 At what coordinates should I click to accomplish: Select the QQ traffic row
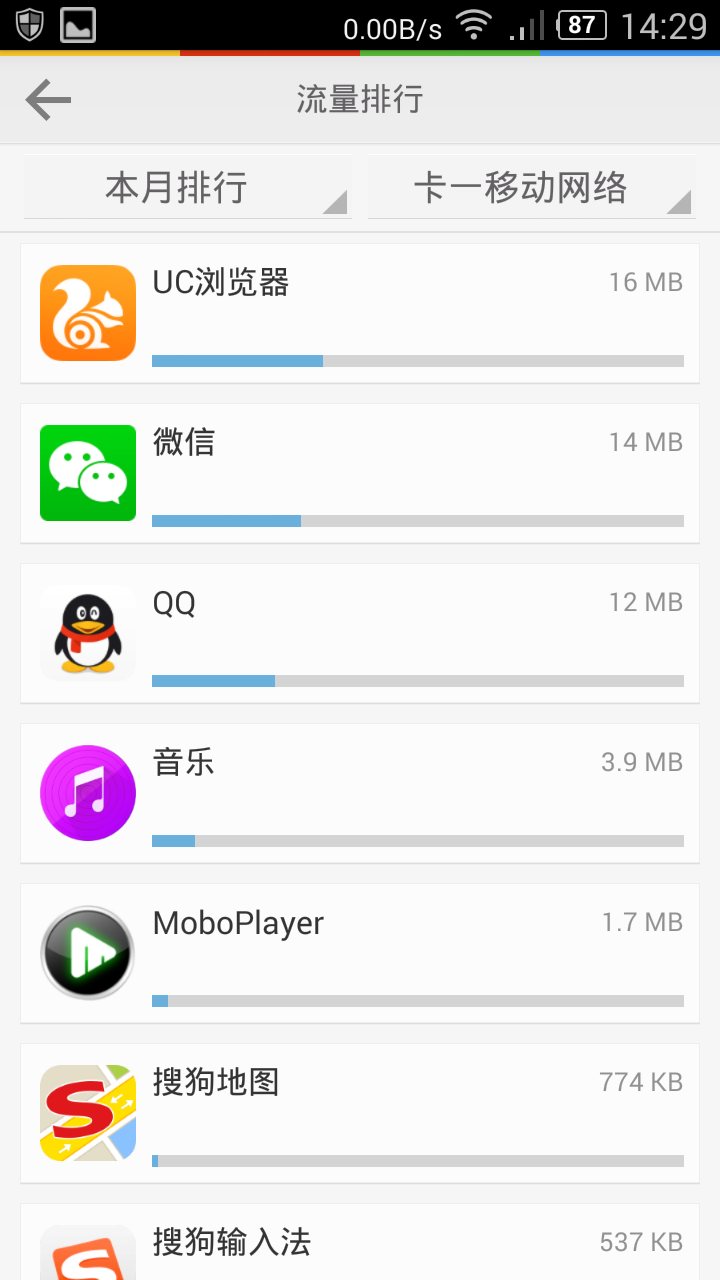click(x=360, y=633)
